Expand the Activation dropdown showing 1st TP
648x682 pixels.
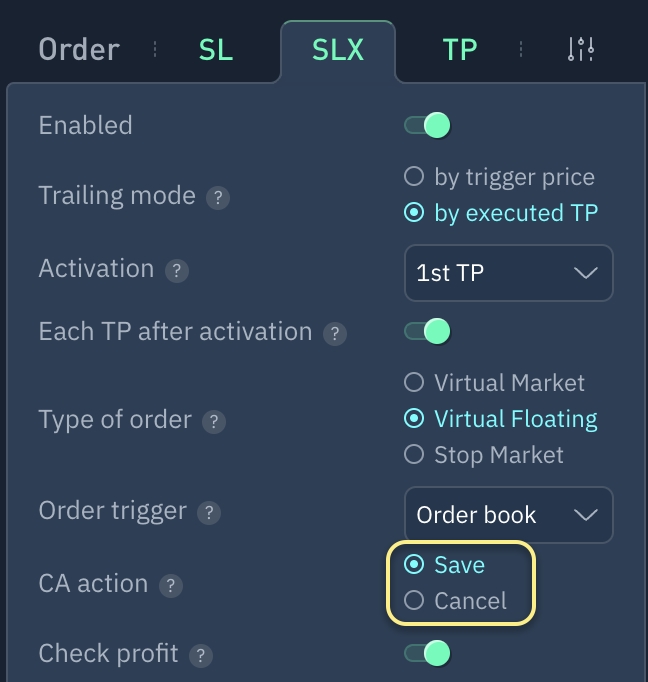tap(508, 273)
